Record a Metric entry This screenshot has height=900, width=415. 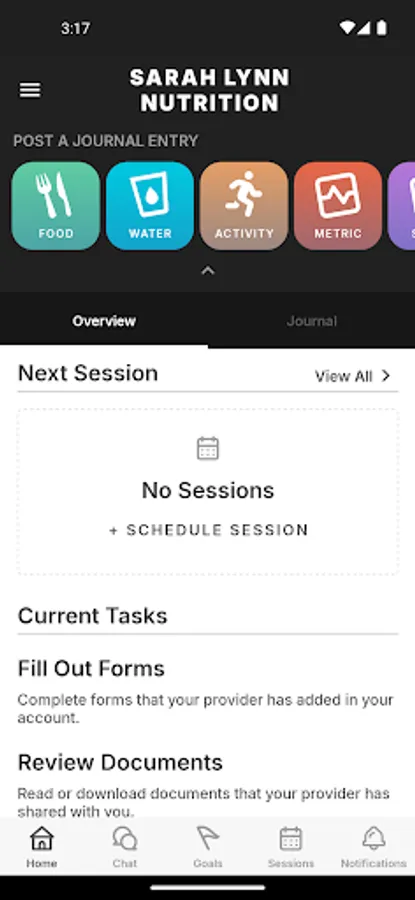338,206
